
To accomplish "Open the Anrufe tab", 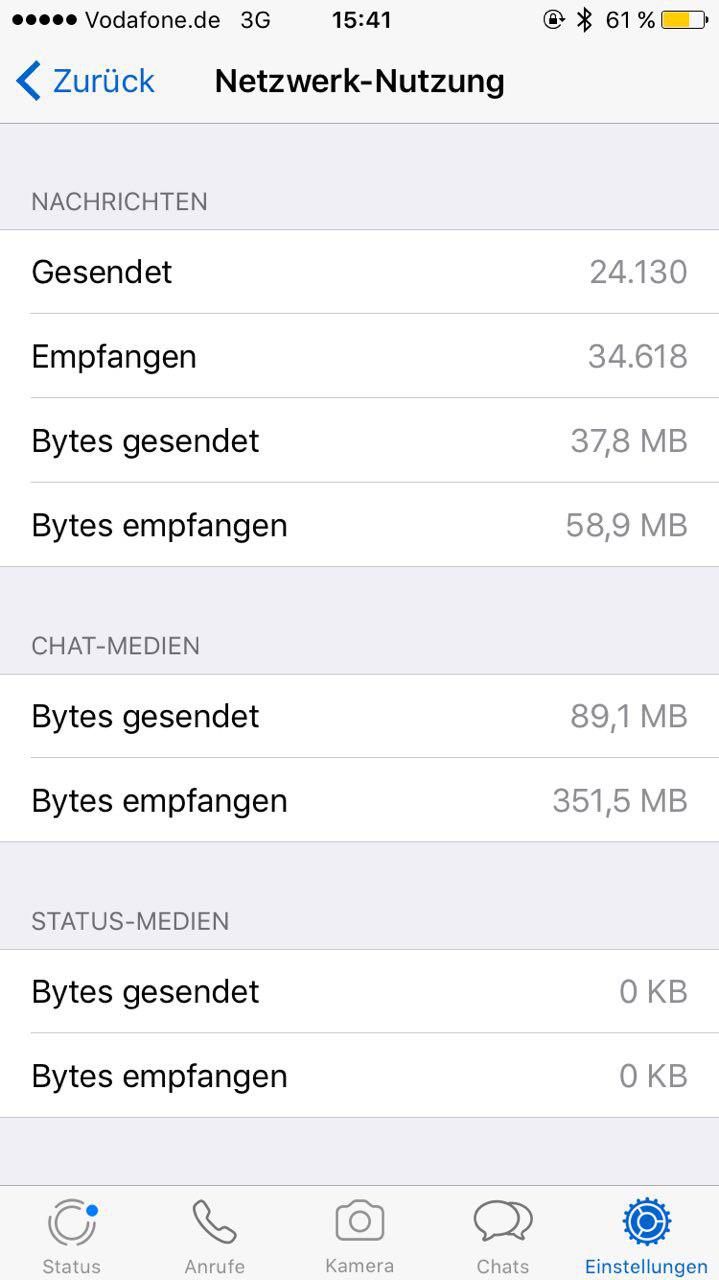I will click(215, 1236).
